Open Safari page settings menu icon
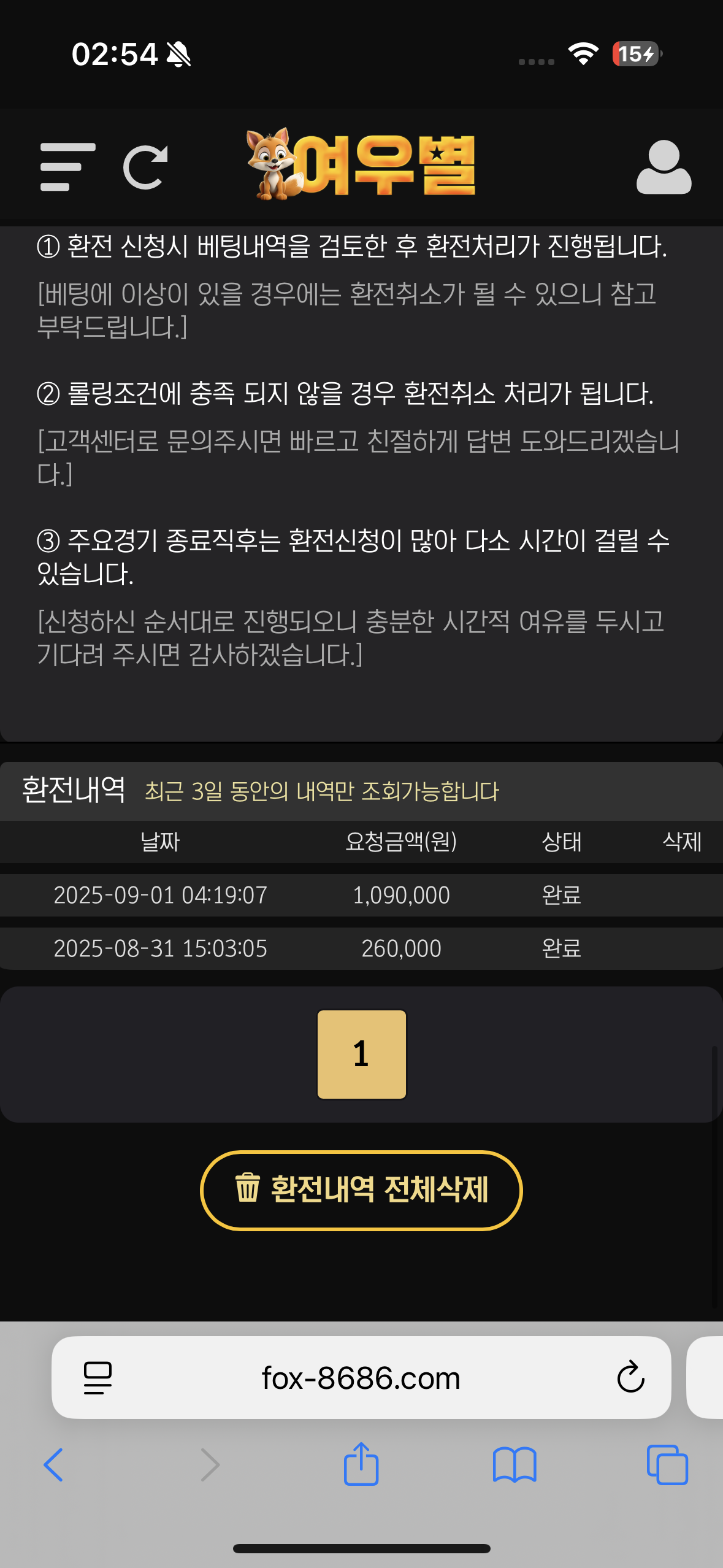The width and height of the screenshot is (723, 1568). tap(98, 1378)
